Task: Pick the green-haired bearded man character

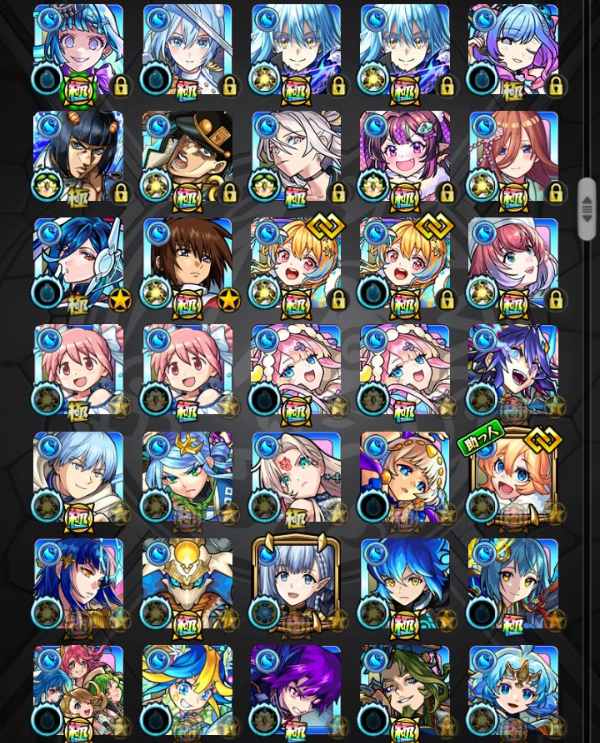Action: pos(405,692)
